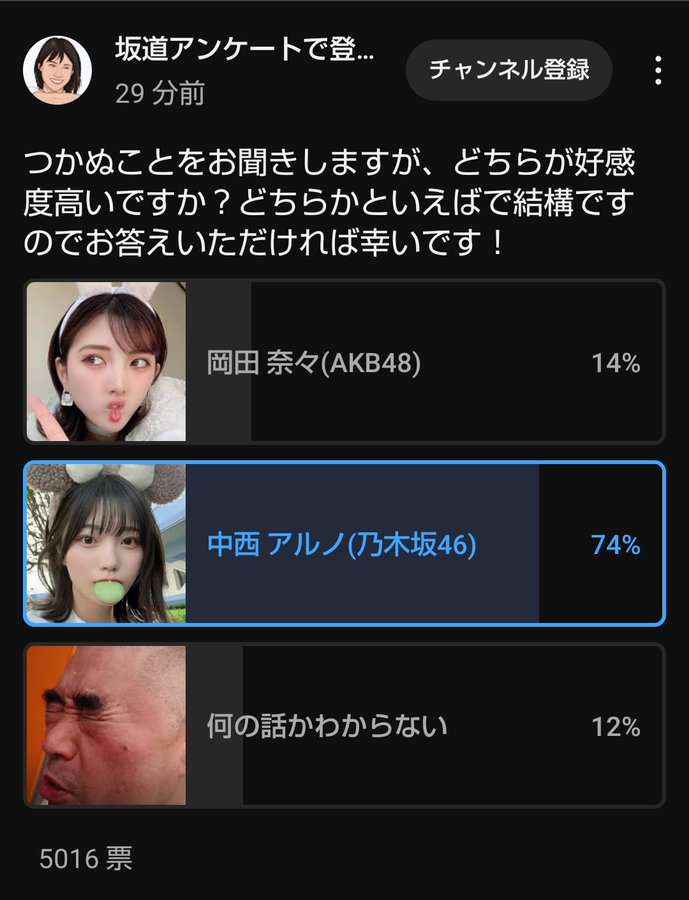Open the three-dot overflow menu
Viewport: 689px width, 900px height.
[657, 70]
